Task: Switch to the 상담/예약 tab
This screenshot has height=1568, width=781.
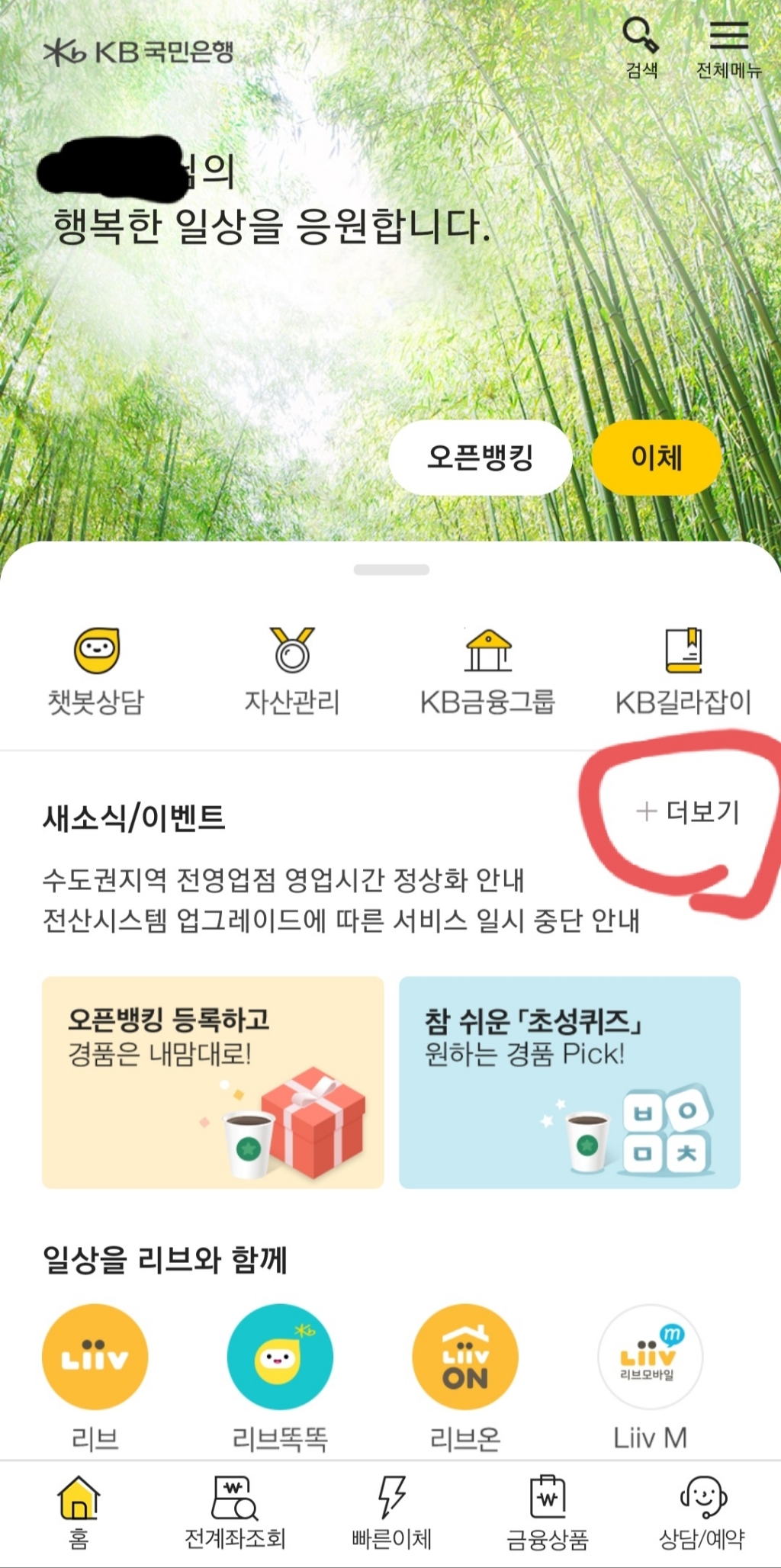Action: pyautogui.click(x=702, y=1514)
